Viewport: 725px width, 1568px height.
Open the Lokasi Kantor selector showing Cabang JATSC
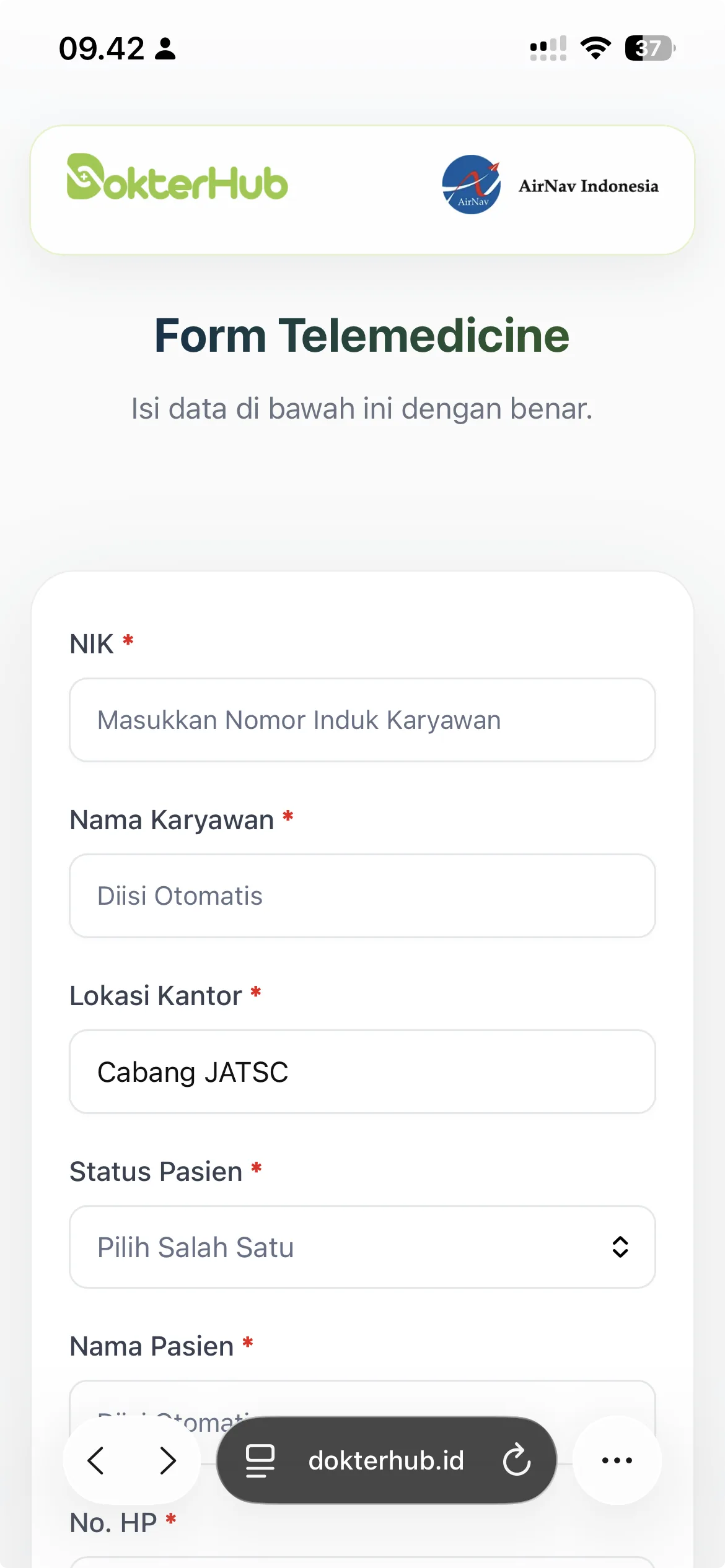[362, 1072]
